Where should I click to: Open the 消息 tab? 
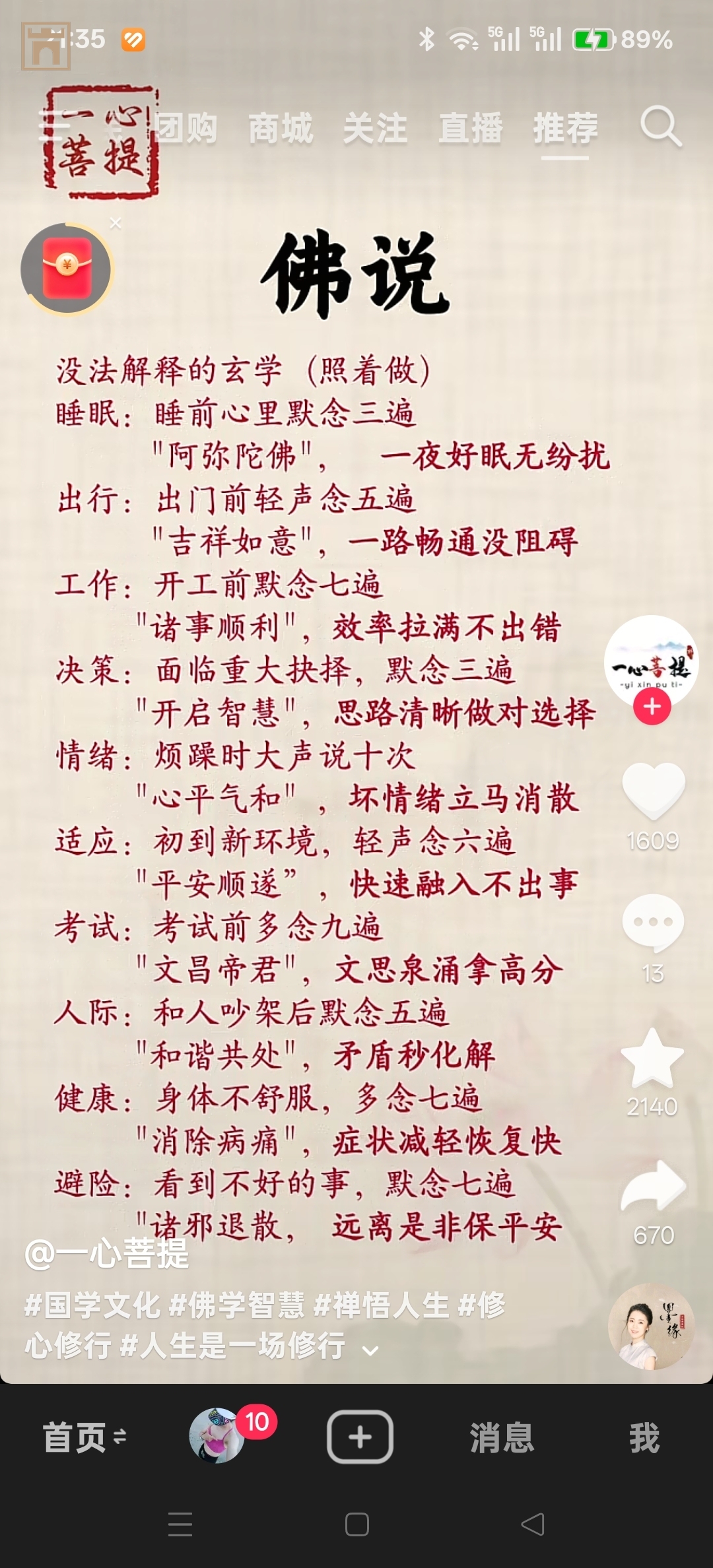click(x=502, y=1437)
